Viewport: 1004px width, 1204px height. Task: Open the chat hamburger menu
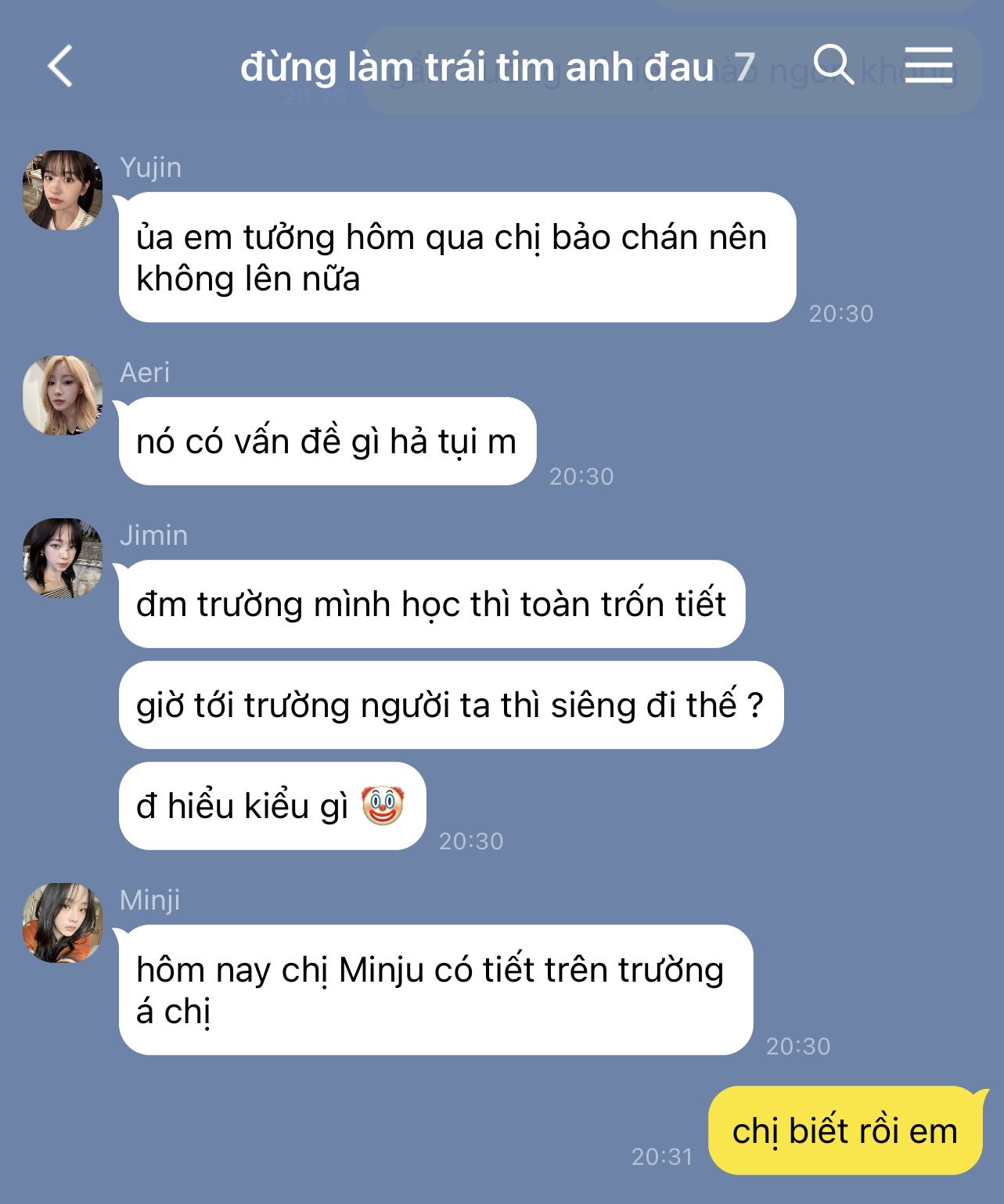click(x=929, y=64)
